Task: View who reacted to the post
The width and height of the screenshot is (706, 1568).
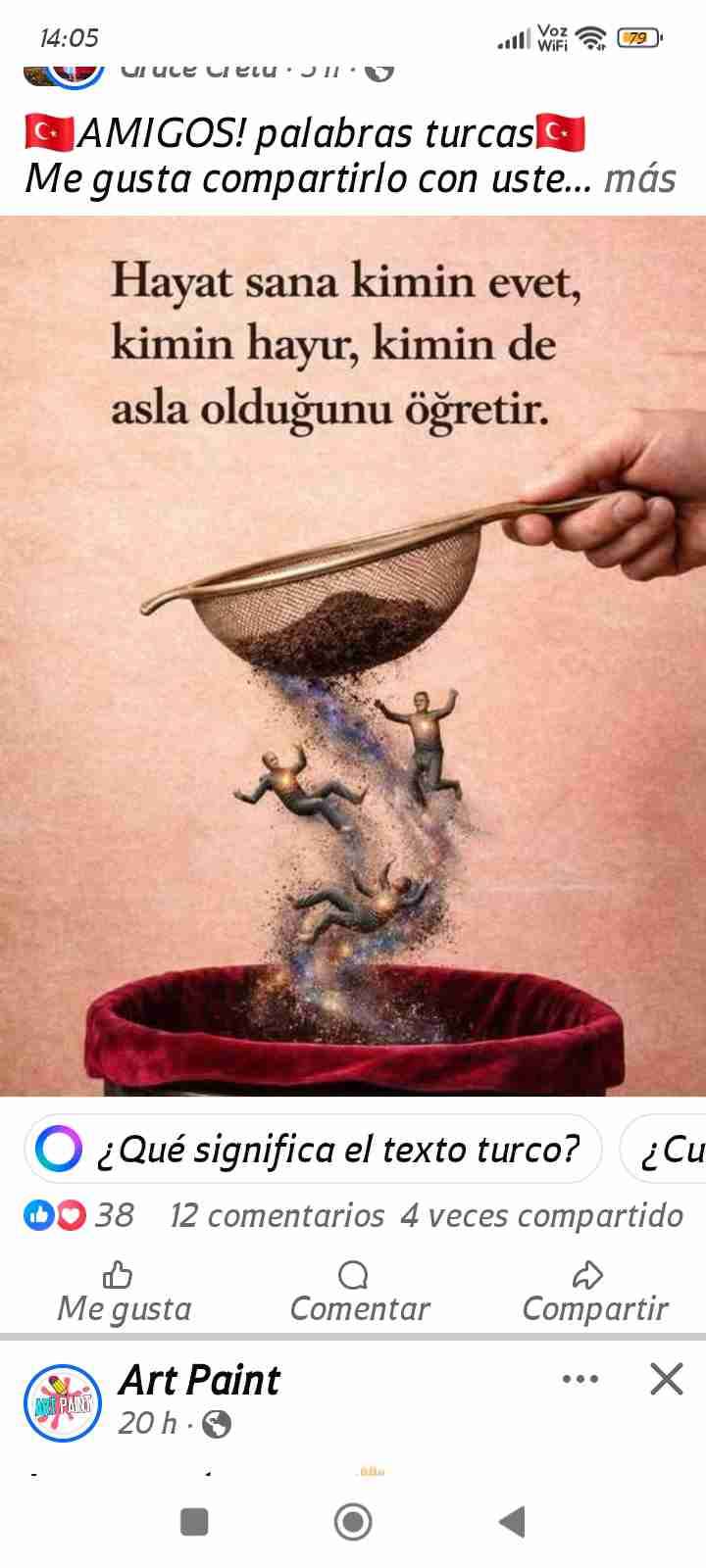Action: [x=78, y=1215]
